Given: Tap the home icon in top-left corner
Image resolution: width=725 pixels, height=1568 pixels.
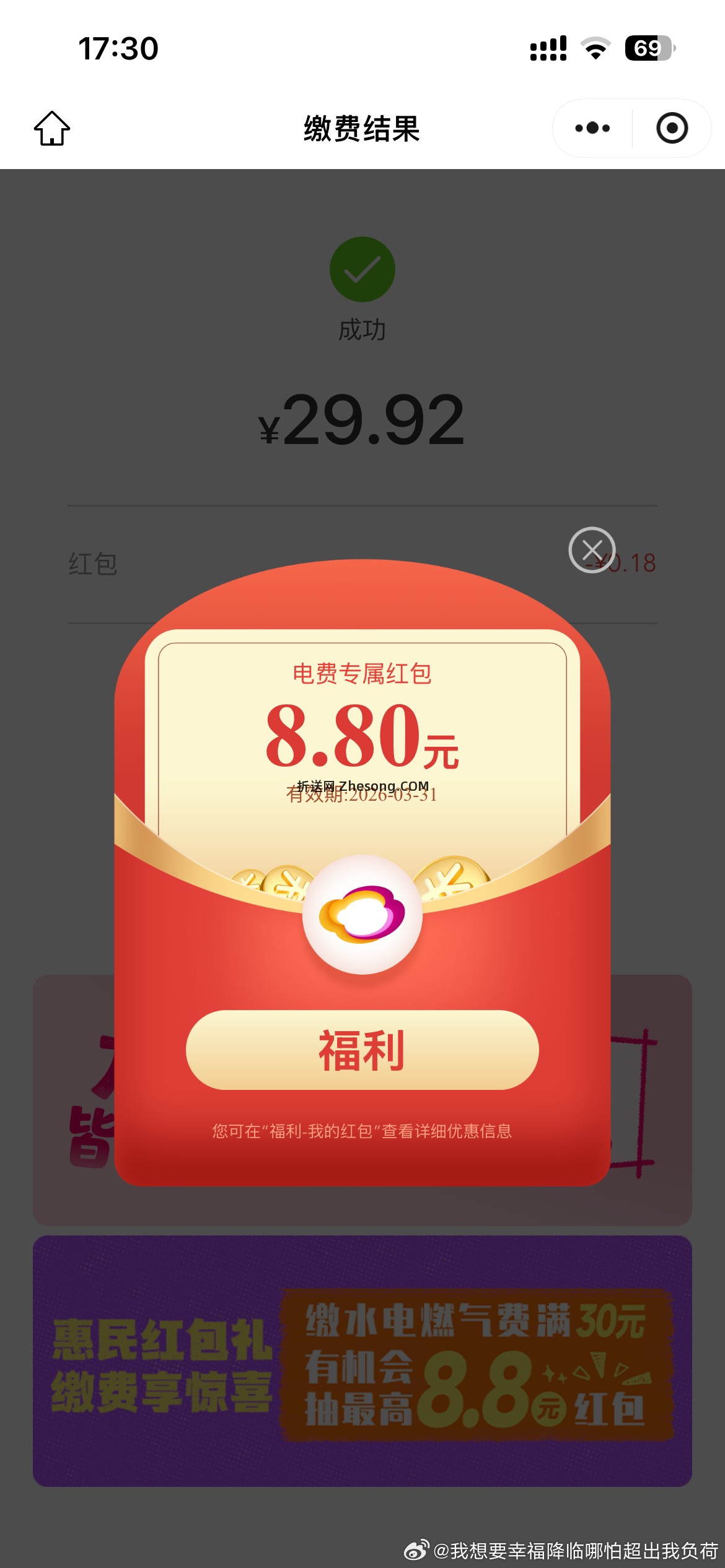Looking at the screenshot, I should pos(53,128).
